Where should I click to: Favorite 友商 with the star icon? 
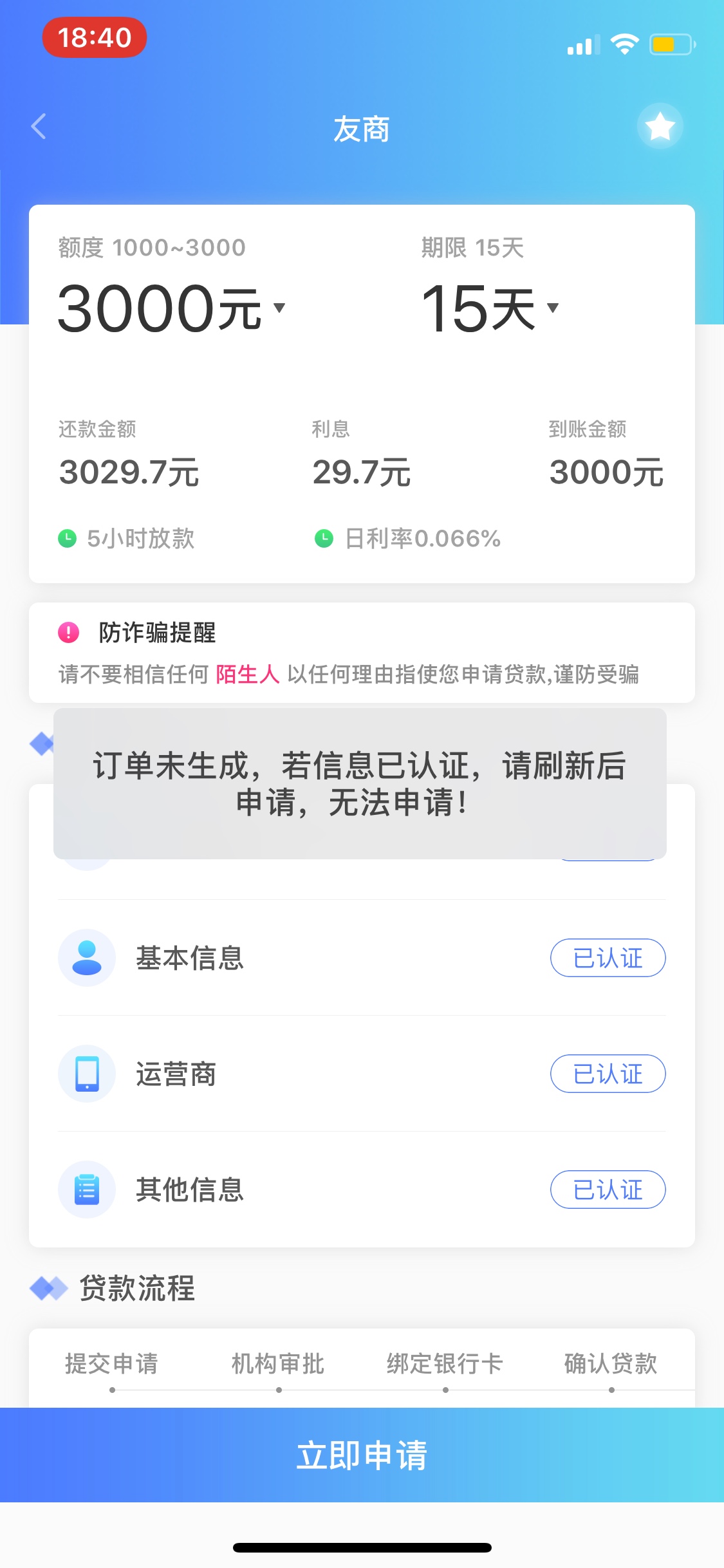(x=660, y=126)
